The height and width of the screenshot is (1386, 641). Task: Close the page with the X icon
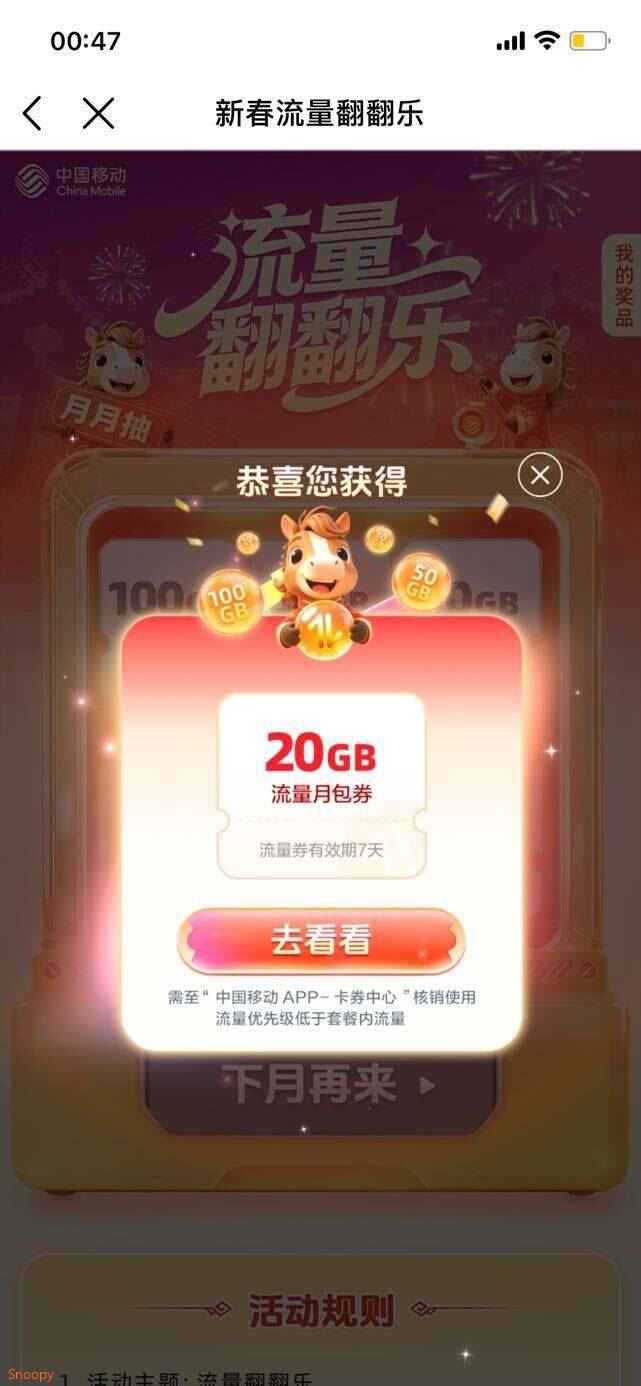pos(98,113)
